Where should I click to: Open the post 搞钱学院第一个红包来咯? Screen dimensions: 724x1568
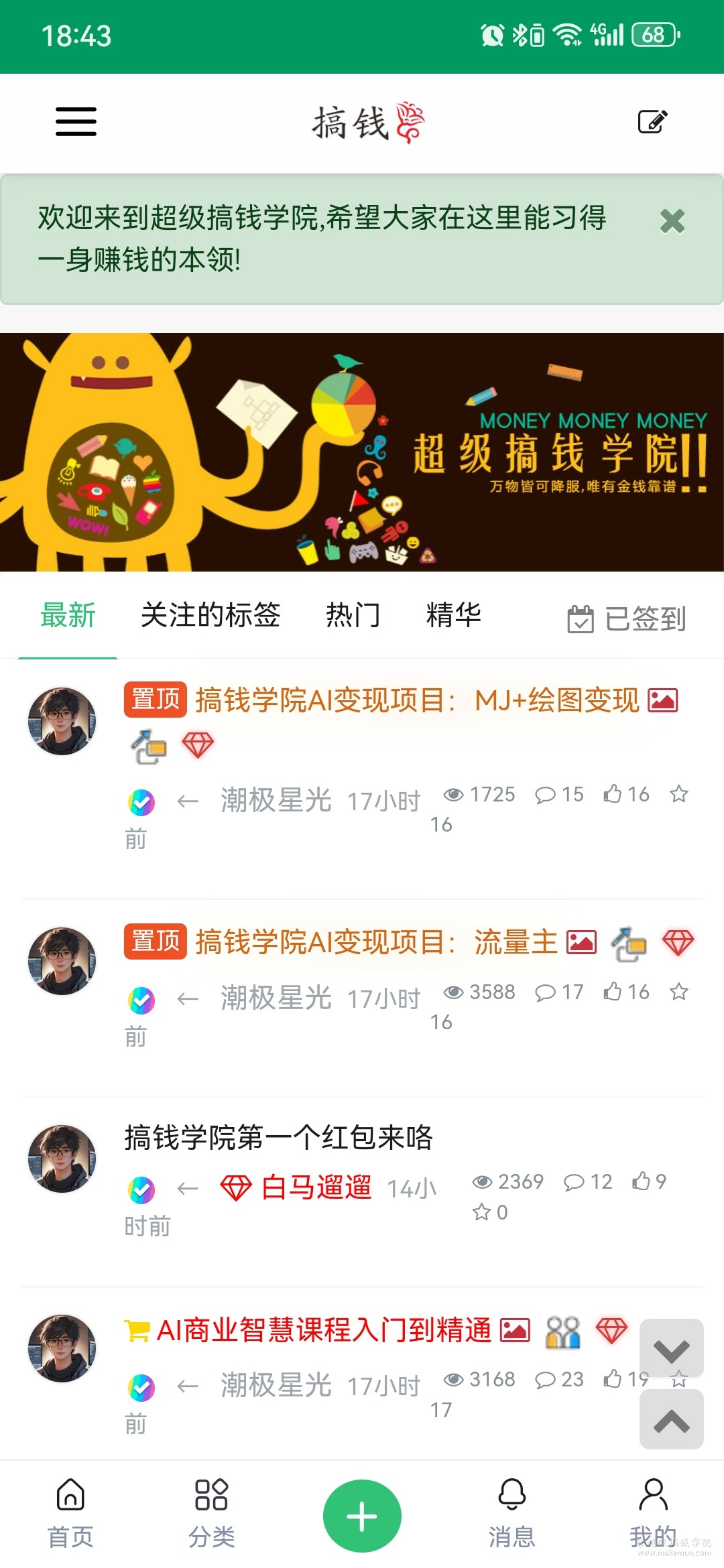pos(278,1138)
